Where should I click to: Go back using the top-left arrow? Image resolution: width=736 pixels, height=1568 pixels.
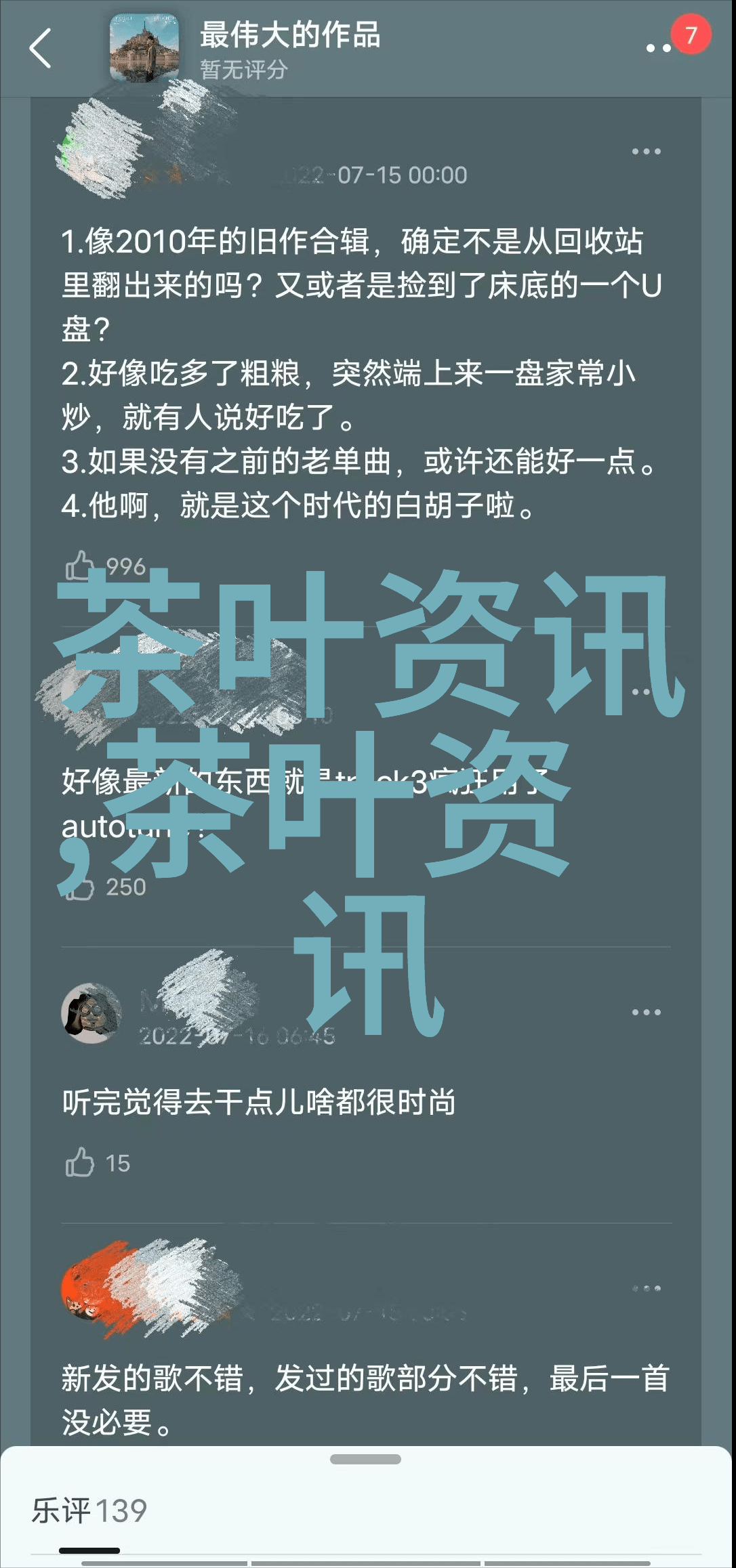41,48
